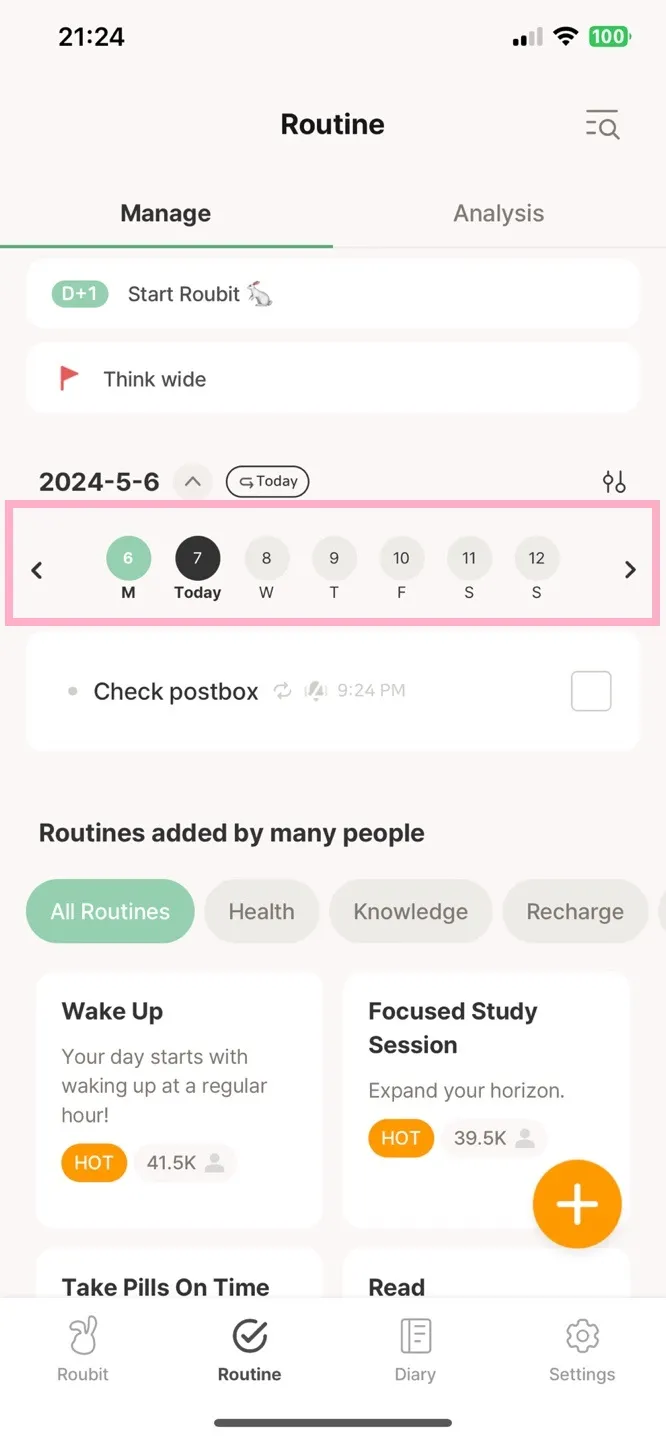Screen dimensions: 666x1440
Task: Jump back to Today
Action: [x=268, y=481]
